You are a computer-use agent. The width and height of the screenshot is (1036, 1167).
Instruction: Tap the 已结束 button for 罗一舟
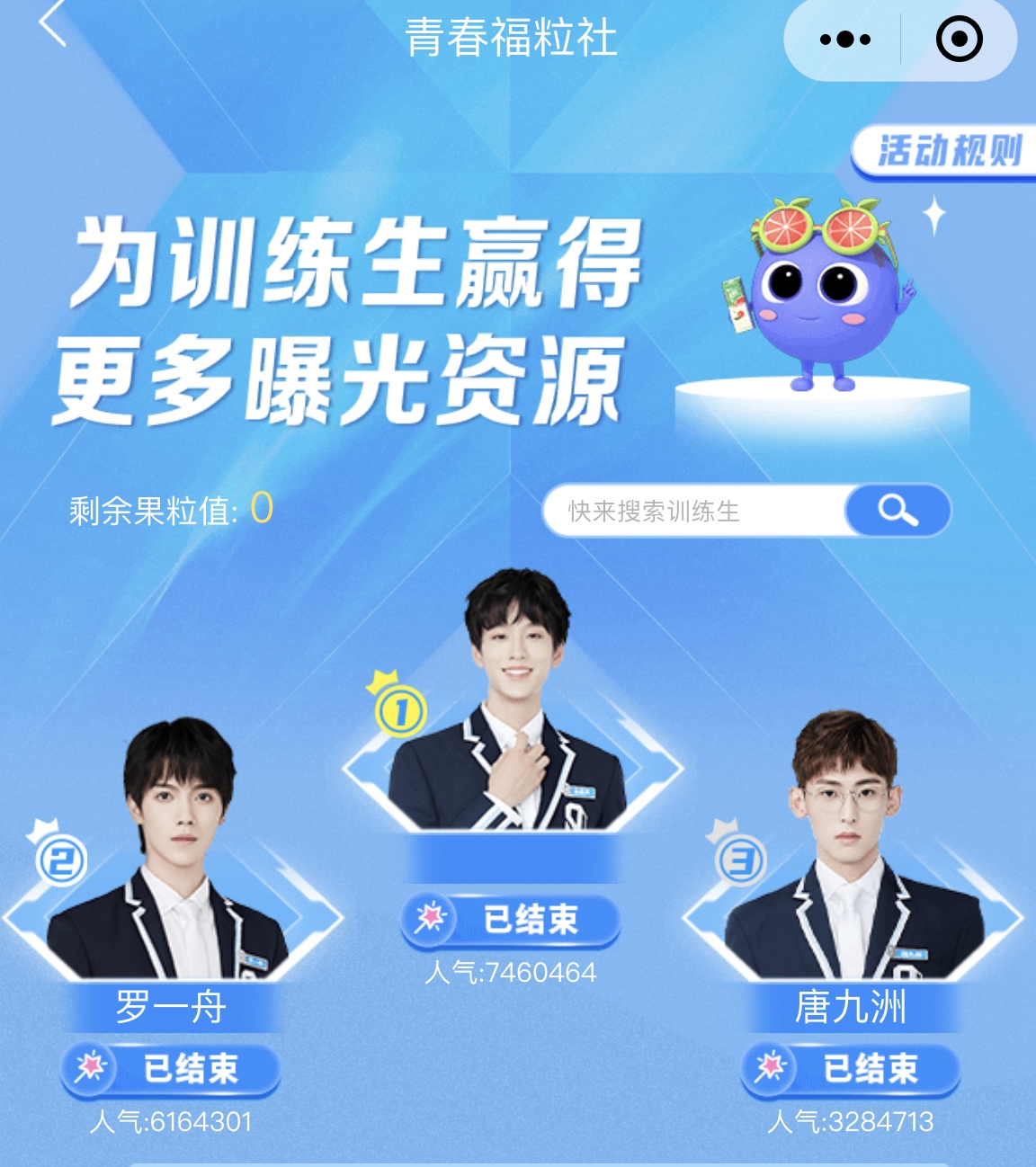pos(171,1069)
